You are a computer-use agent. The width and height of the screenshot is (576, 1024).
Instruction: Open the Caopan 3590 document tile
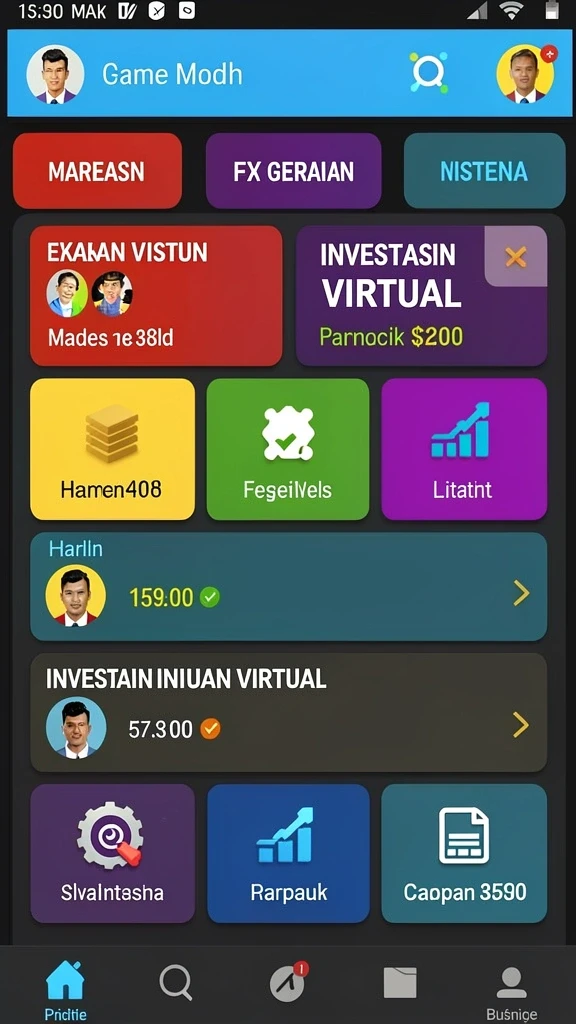pyautogui.click(x=464, y=854)
